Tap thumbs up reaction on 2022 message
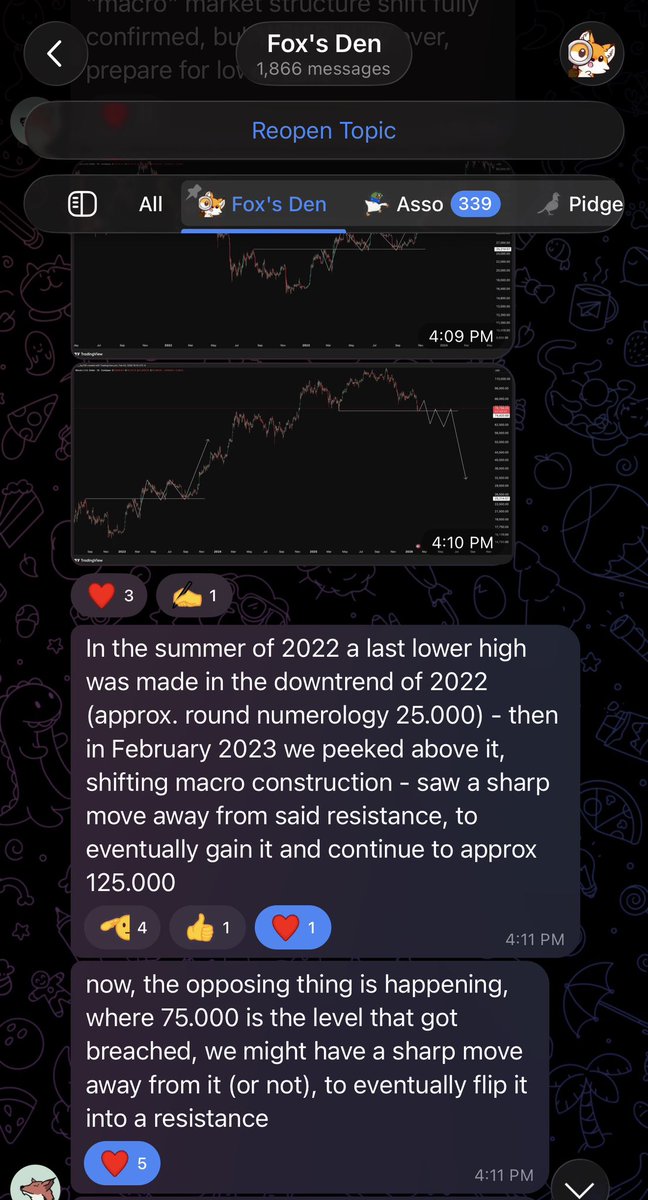 208,927
